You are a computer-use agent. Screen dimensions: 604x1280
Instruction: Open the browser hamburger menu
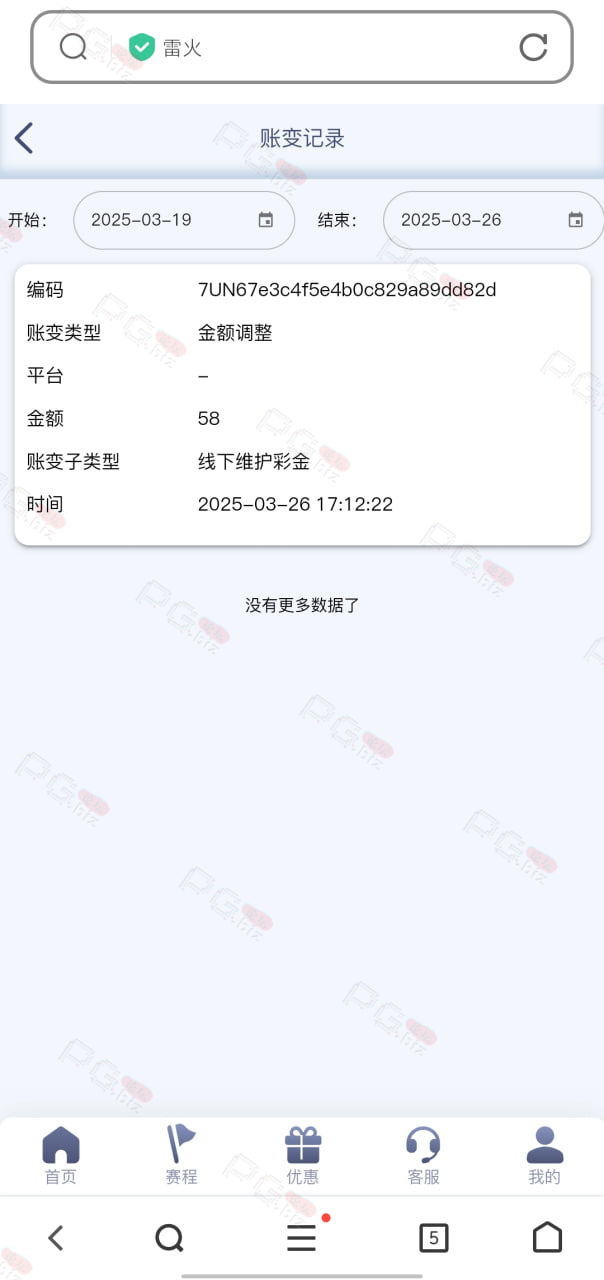[x=302, y=1238]
